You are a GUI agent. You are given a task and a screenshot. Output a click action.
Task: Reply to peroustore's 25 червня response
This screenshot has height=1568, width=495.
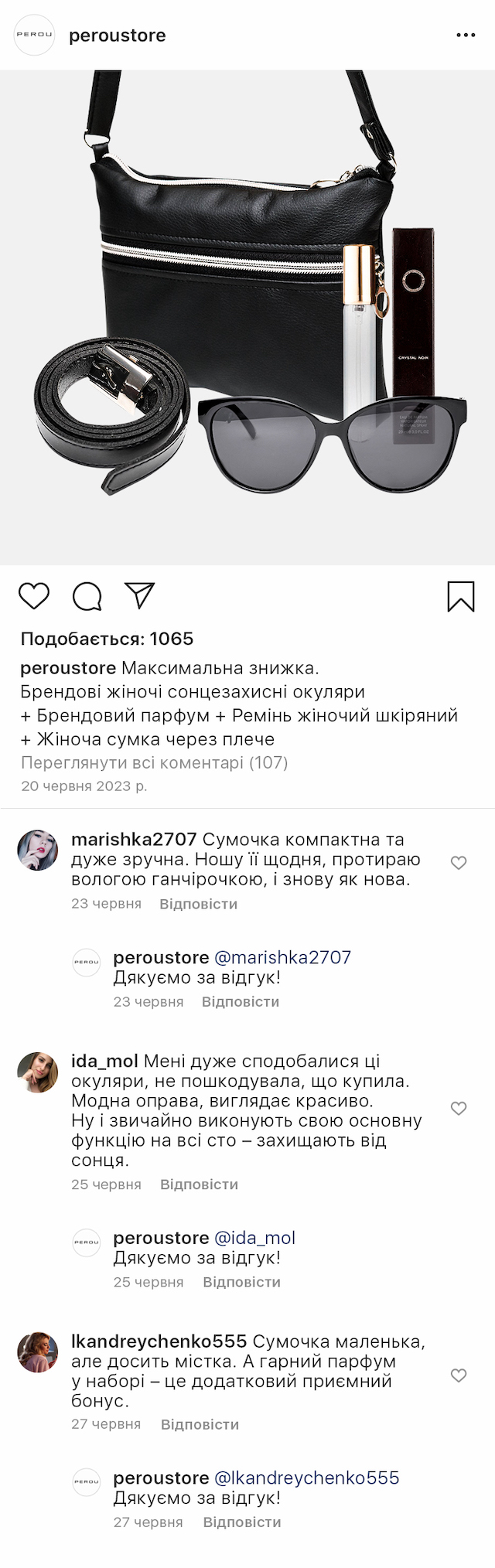241,1282
